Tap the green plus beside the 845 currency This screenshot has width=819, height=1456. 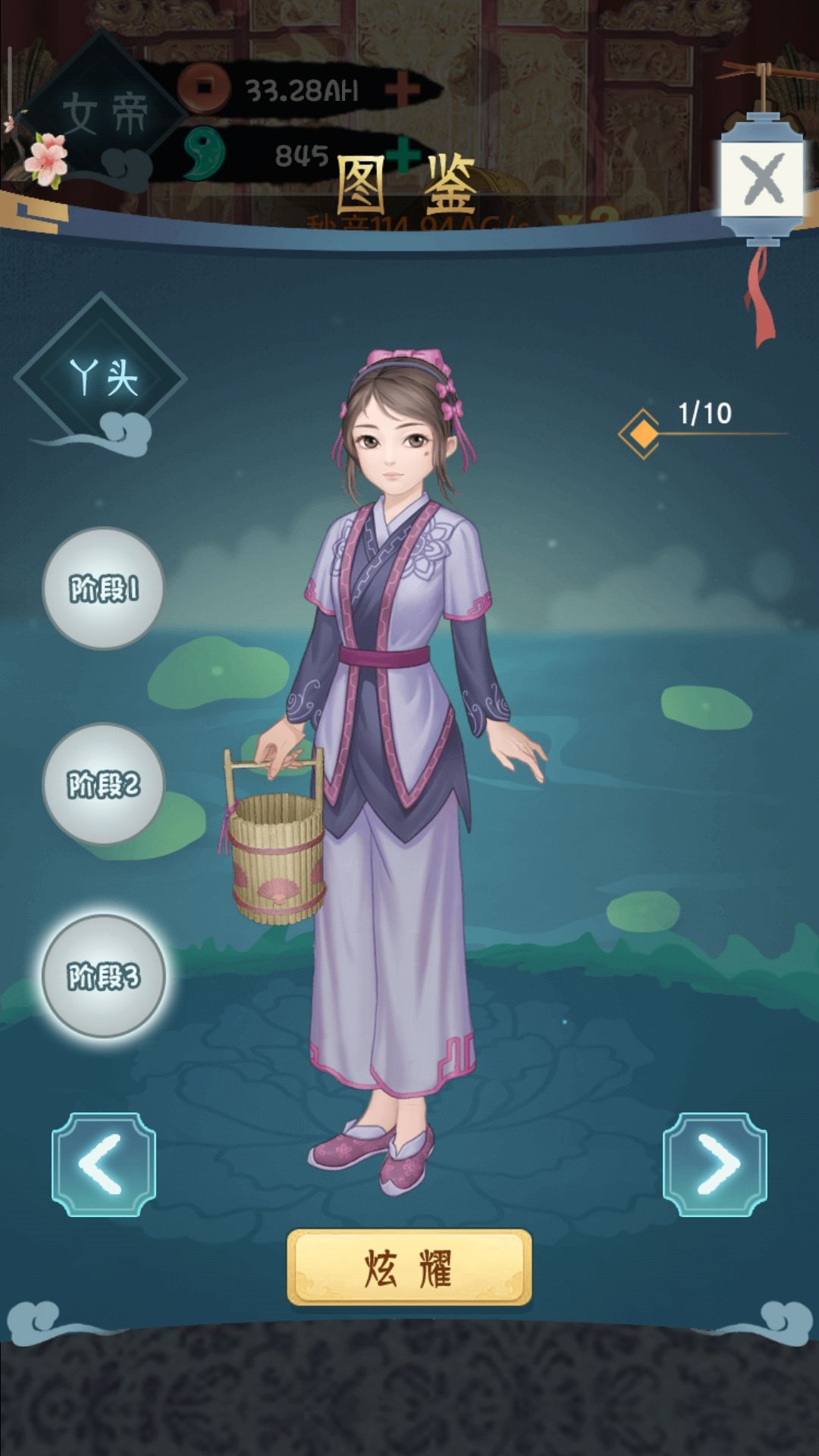click(x=406, y=154)
